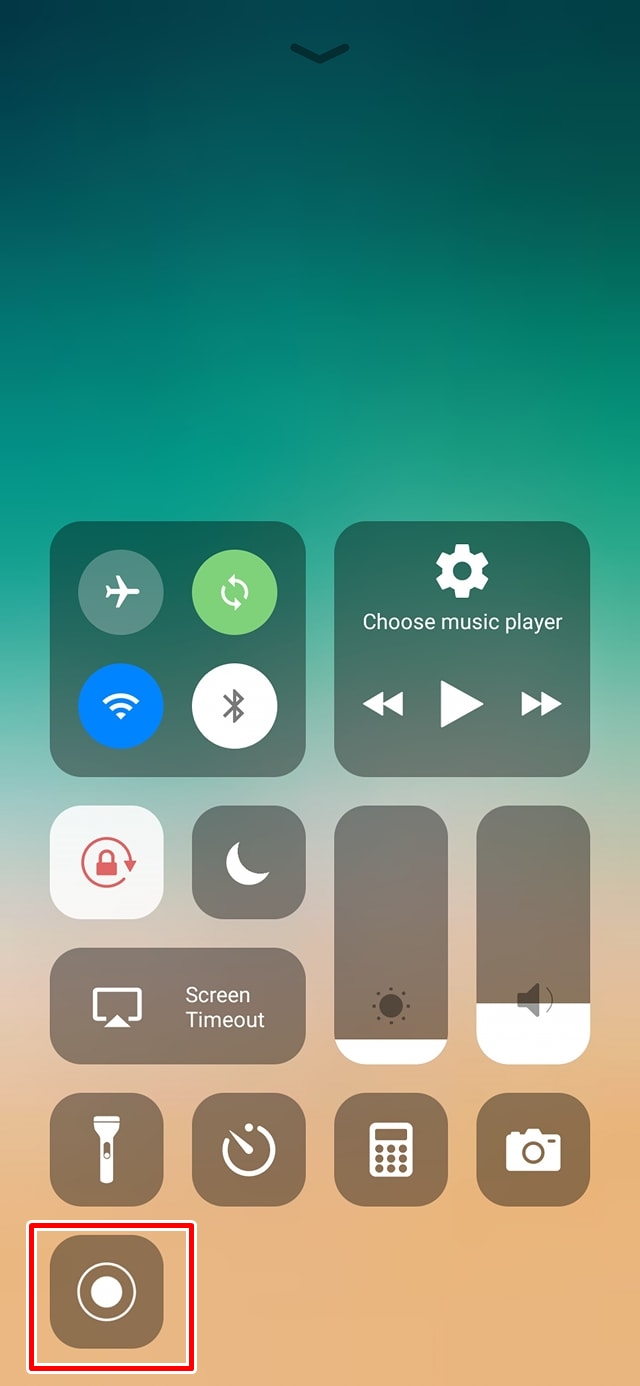Play music in the media card
The image size is (640, 1386).
[x=461, y=704]
